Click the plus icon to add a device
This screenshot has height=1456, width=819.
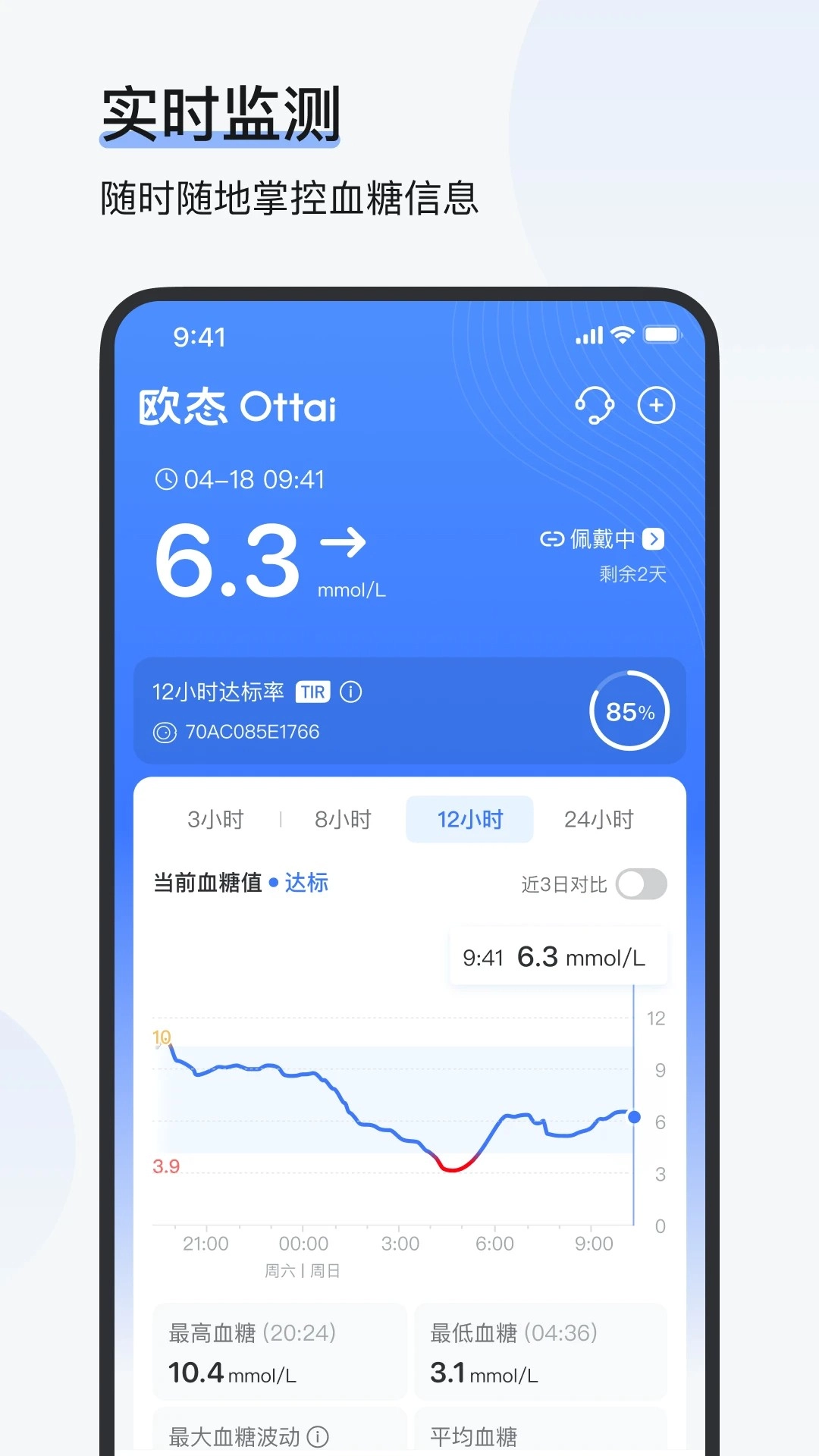coord(655,406)
